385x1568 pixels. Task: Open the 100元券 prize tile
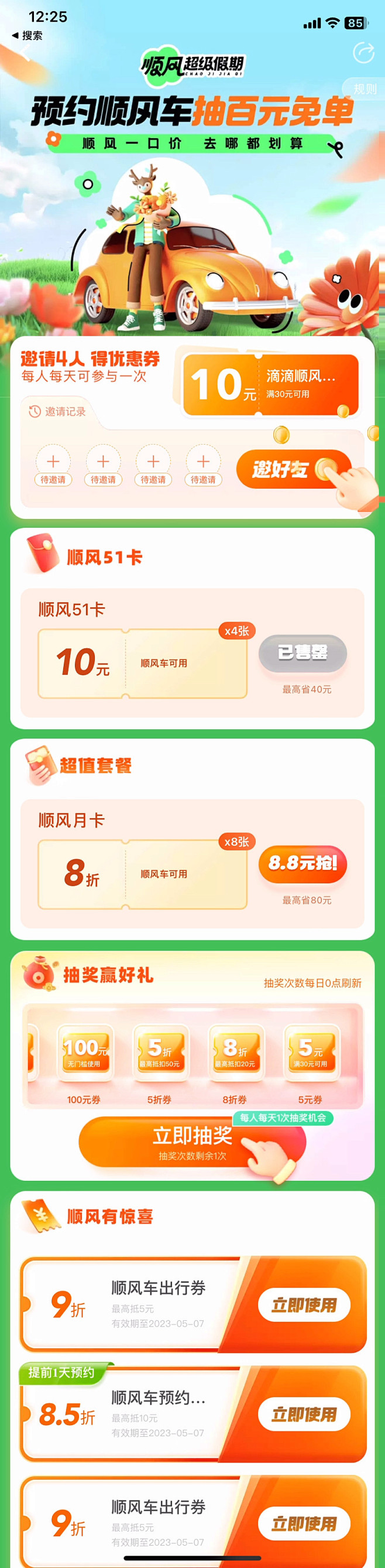pyautogui.click(x=84, y=1055)
